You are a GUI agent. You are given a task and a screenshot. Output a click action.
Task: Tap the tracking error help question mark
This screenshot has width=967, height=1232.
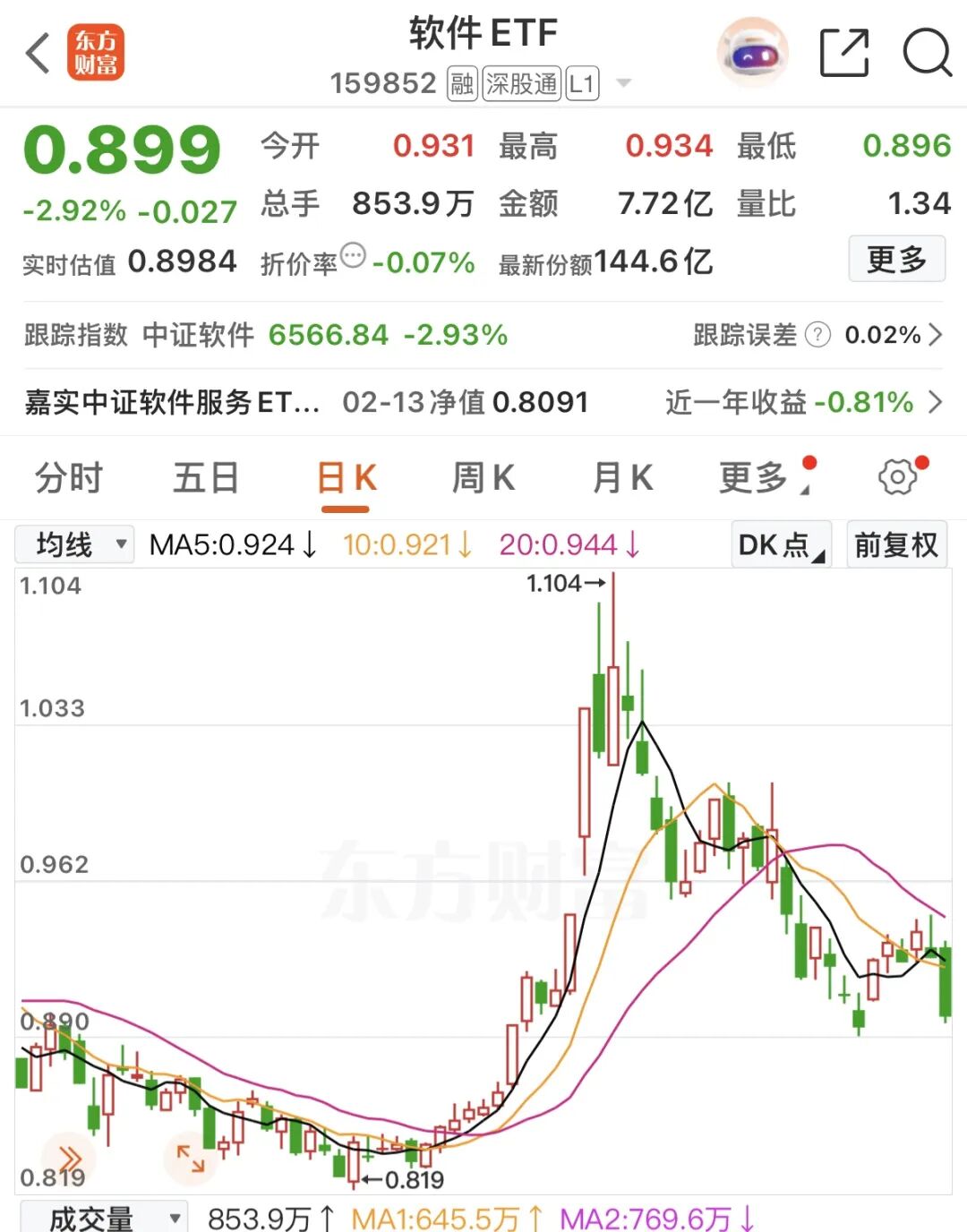click(817, 335)
